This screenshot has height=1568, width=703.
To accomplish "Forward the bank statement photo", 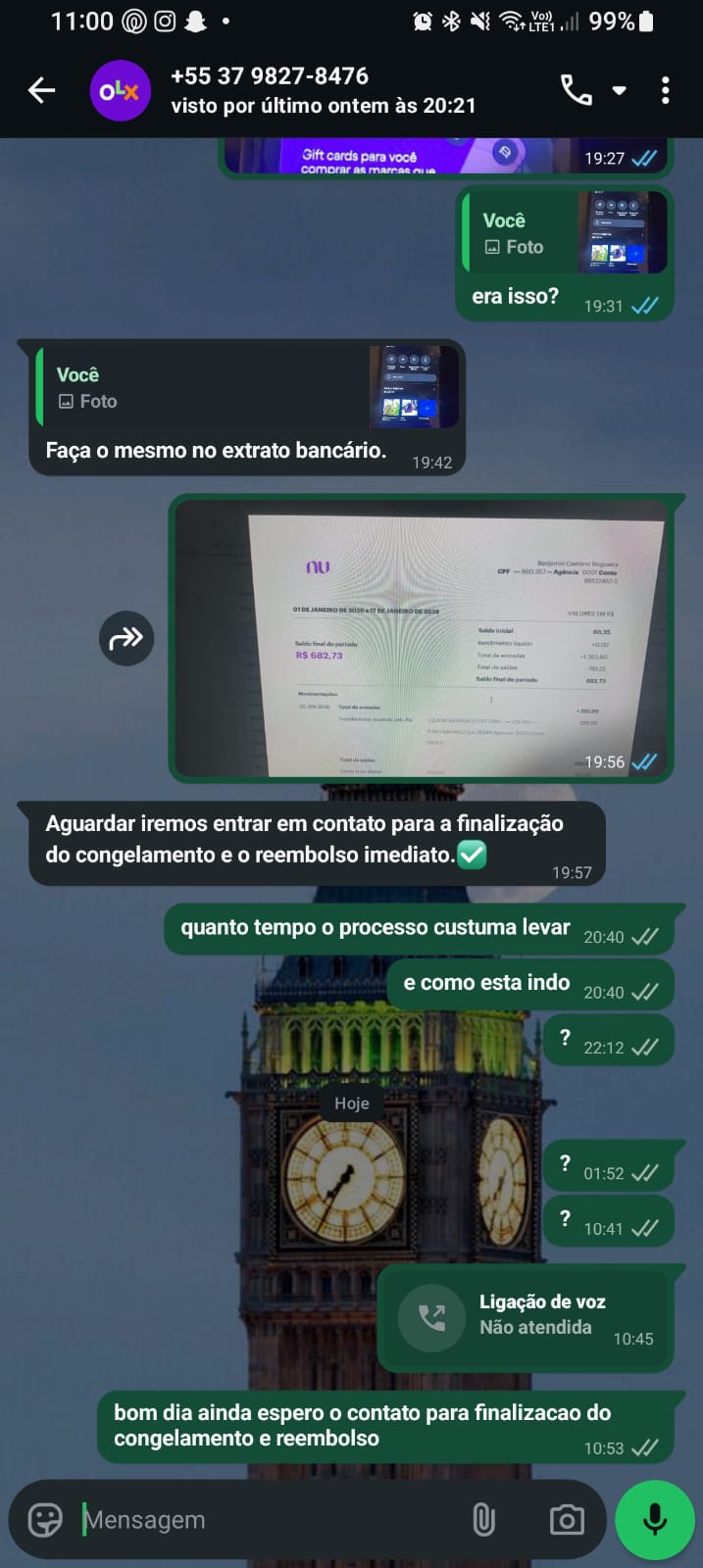I will click(126, 638).
